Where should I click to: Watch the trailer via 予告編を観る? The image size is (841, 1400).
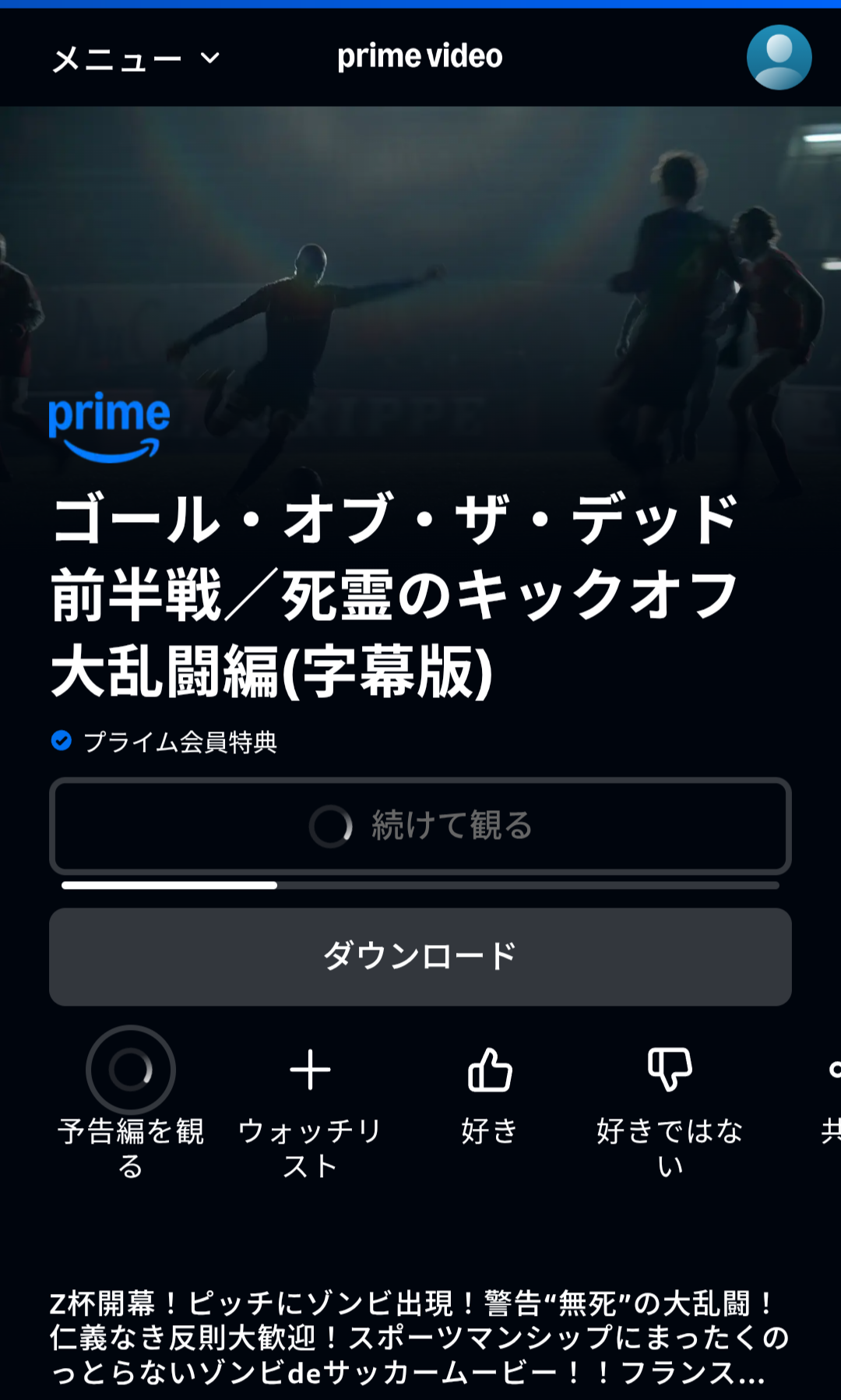tap(131, 1070)
